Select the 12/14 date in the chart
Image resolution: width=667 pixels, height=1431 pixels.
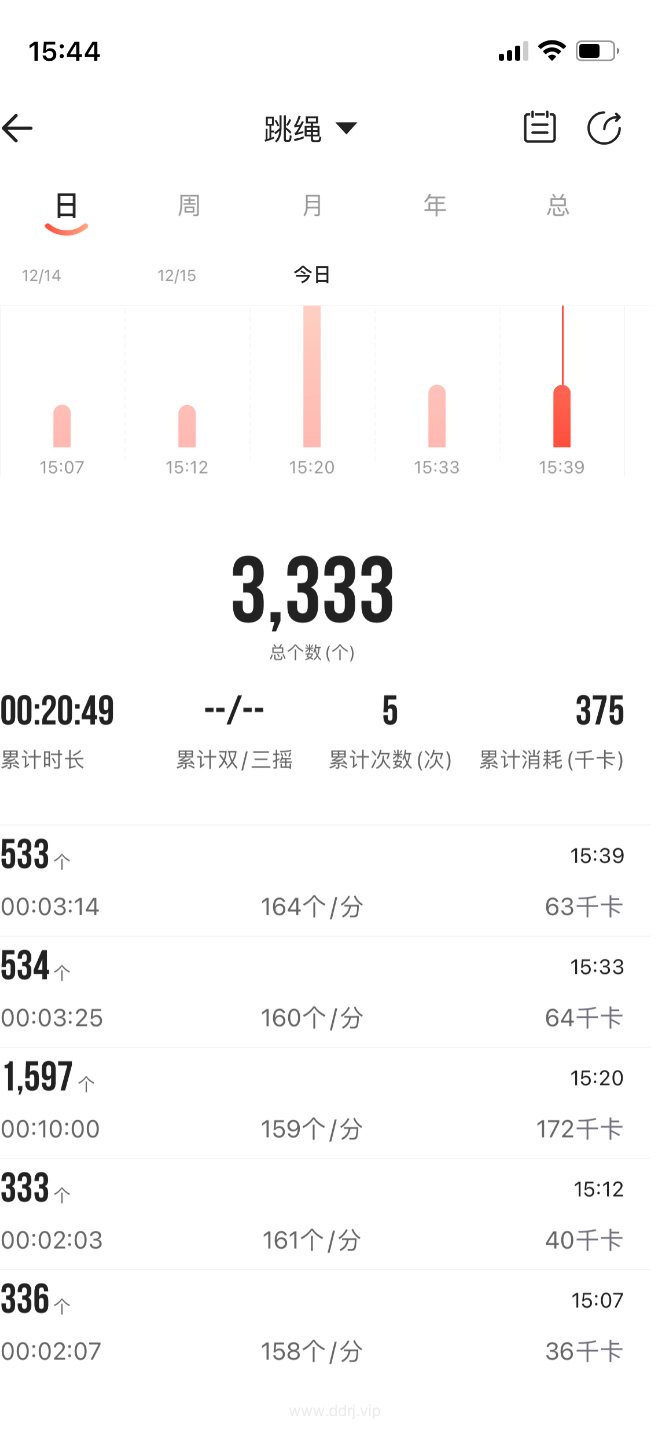pos(41,275)
